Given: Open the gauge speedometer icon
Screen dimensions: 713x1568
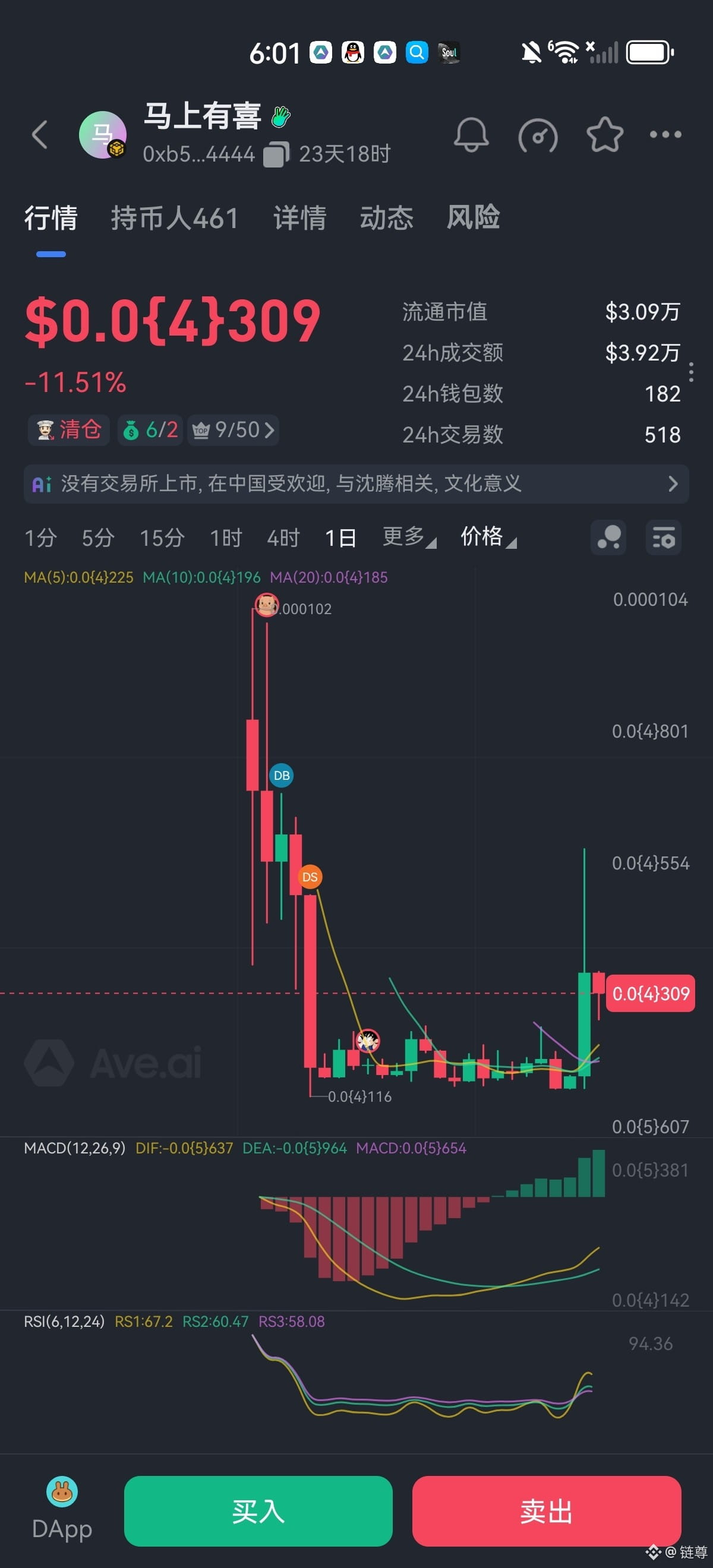Looking at the screenshot, I should (538, 135).
